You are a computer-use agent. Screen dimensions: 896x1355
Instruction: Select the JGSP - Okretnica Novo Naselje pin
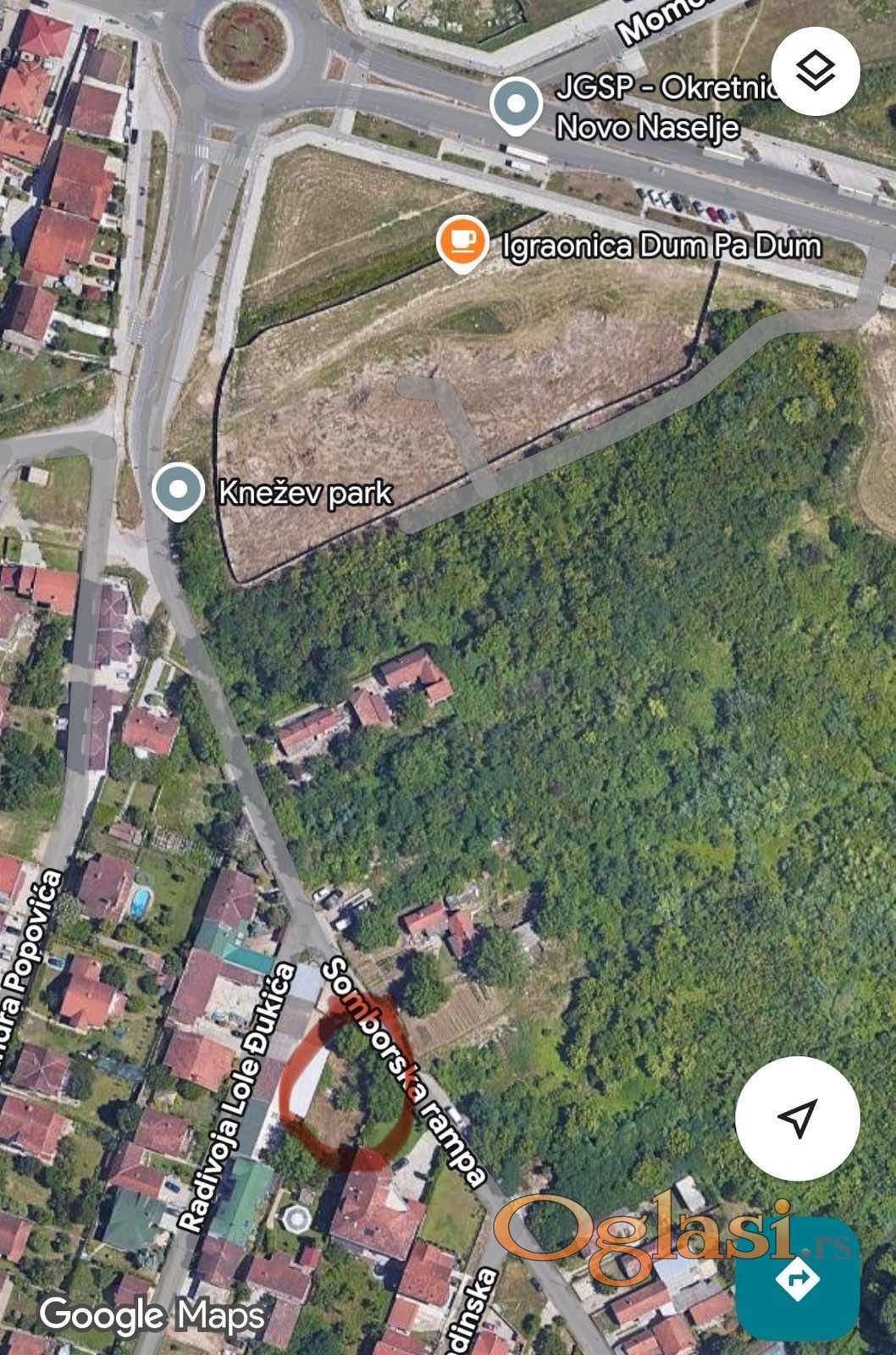pos(516,106)
